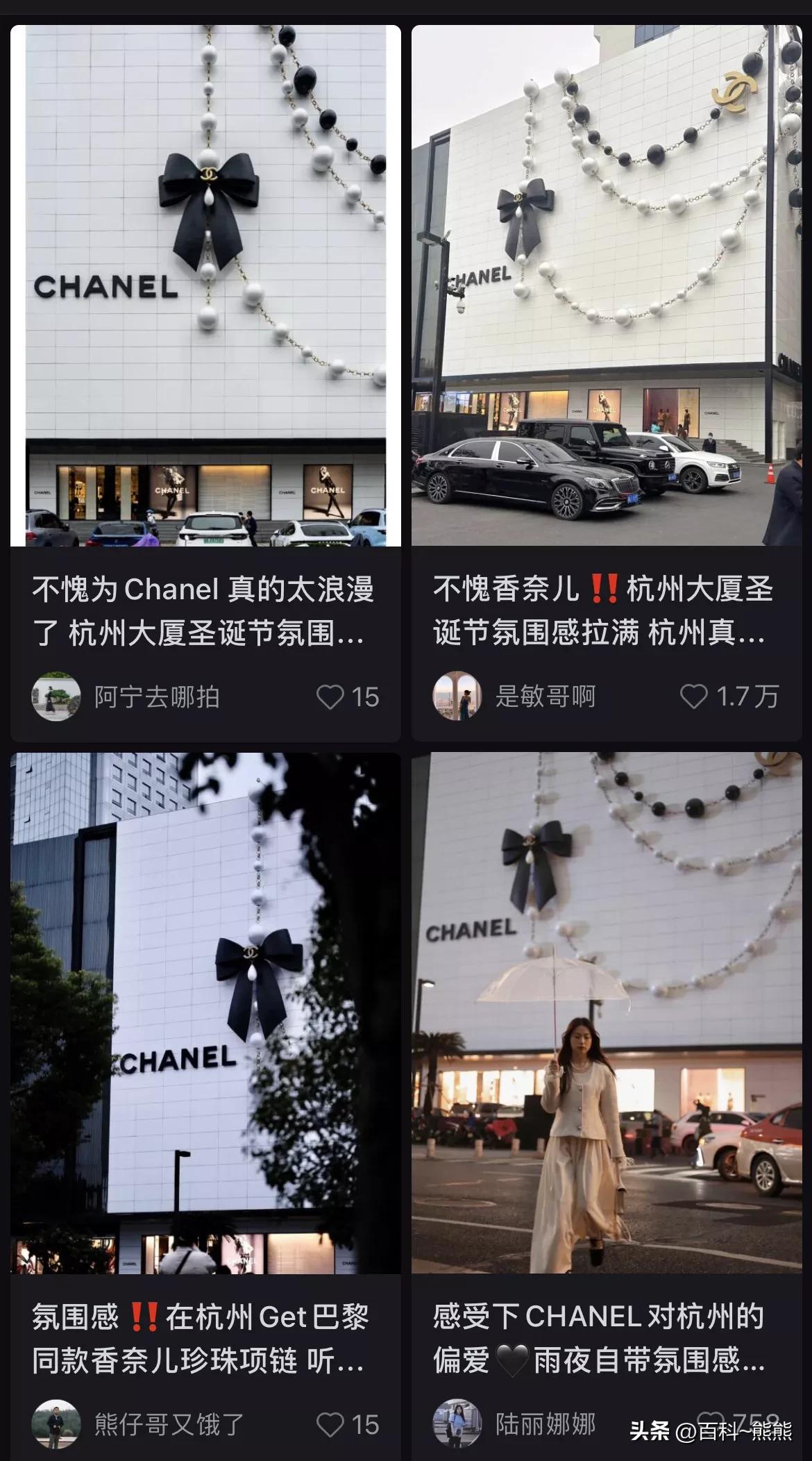The width and height of the screenshot is (812, 1461).
Task: Open 是敏哥啊's profile avatar
Action: coord(459,699)
